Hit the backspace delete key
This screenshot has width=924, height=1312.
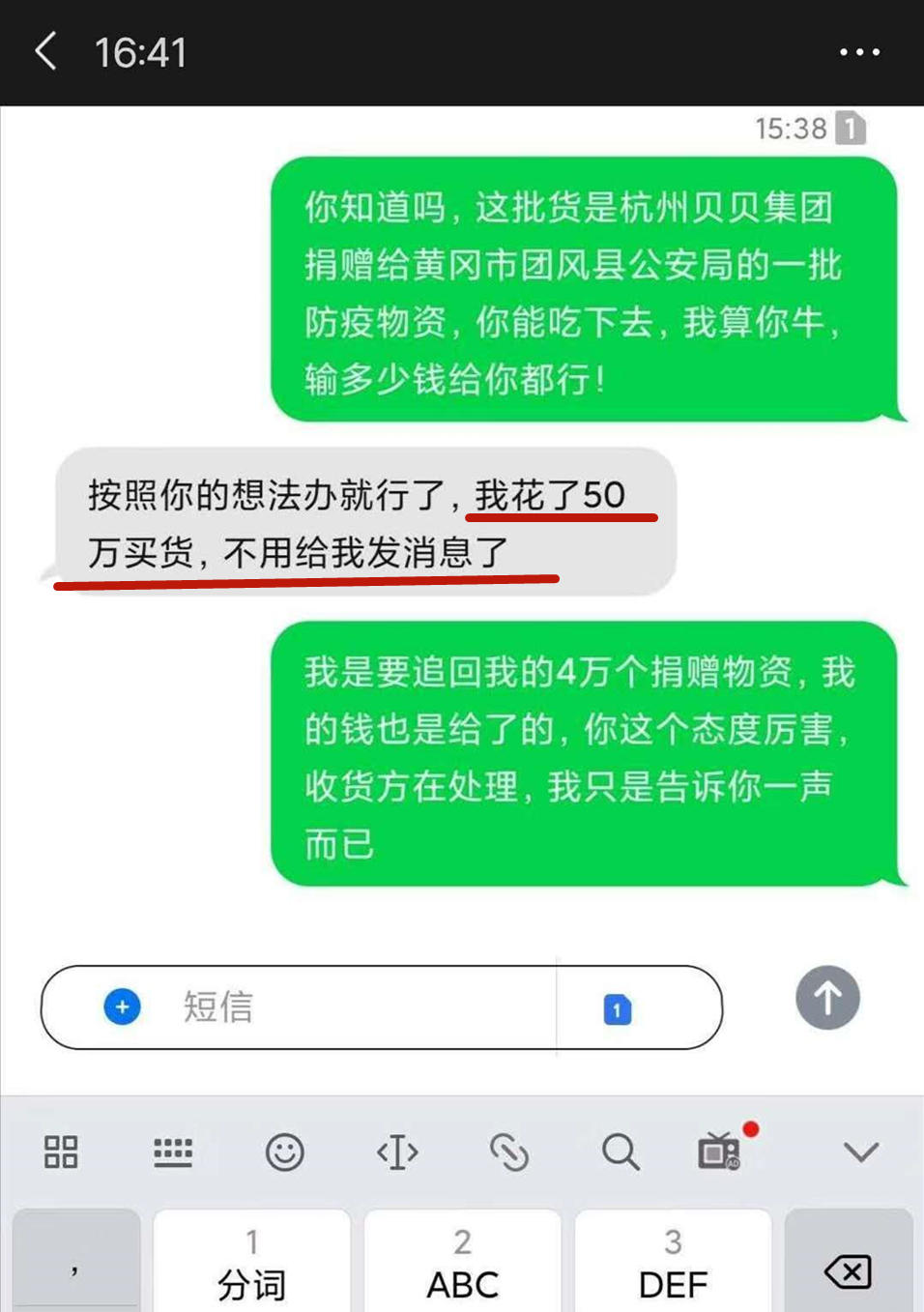[849, 1269]
